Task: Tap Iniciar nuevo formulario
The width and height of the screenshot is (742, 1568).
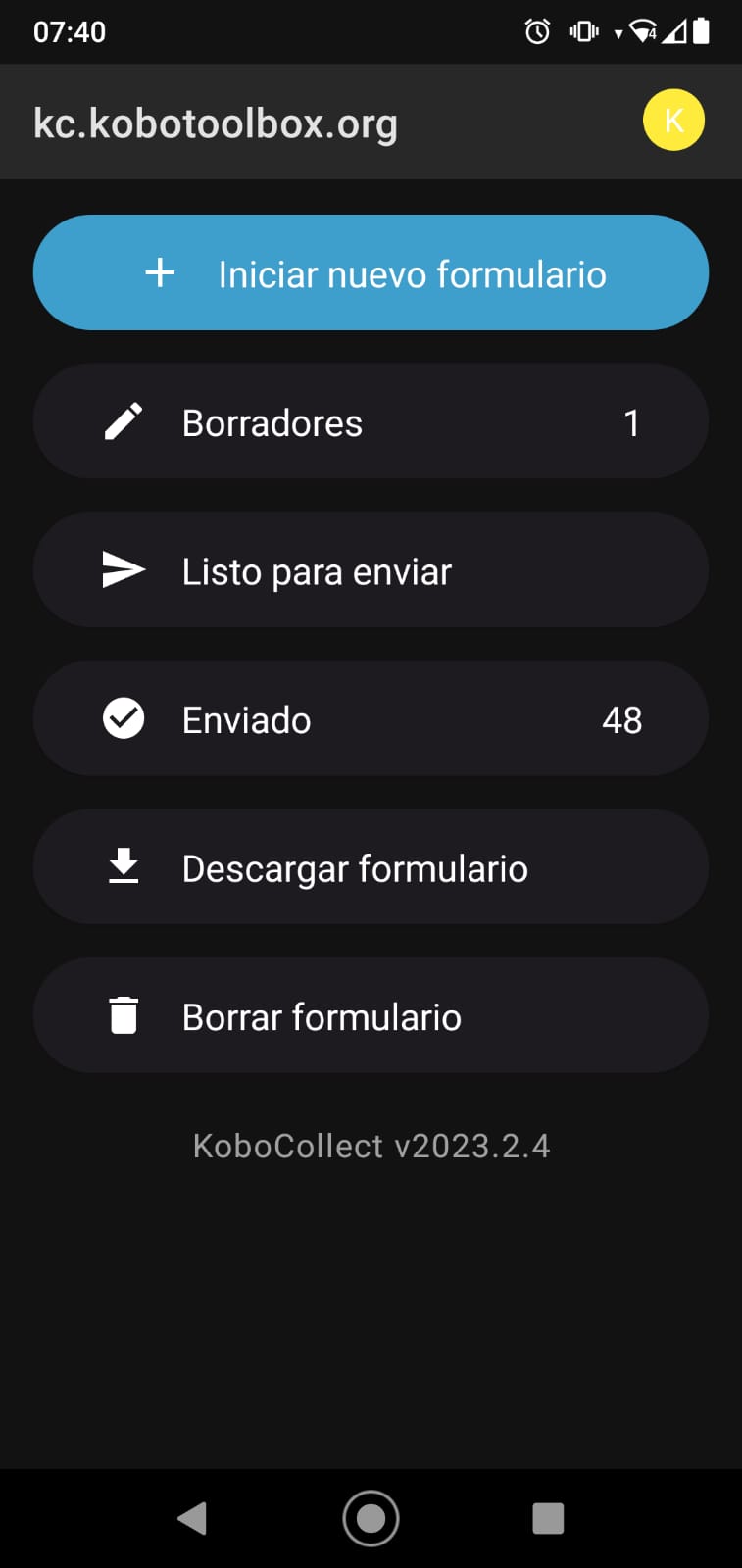Action: click(x=371, y=272)
